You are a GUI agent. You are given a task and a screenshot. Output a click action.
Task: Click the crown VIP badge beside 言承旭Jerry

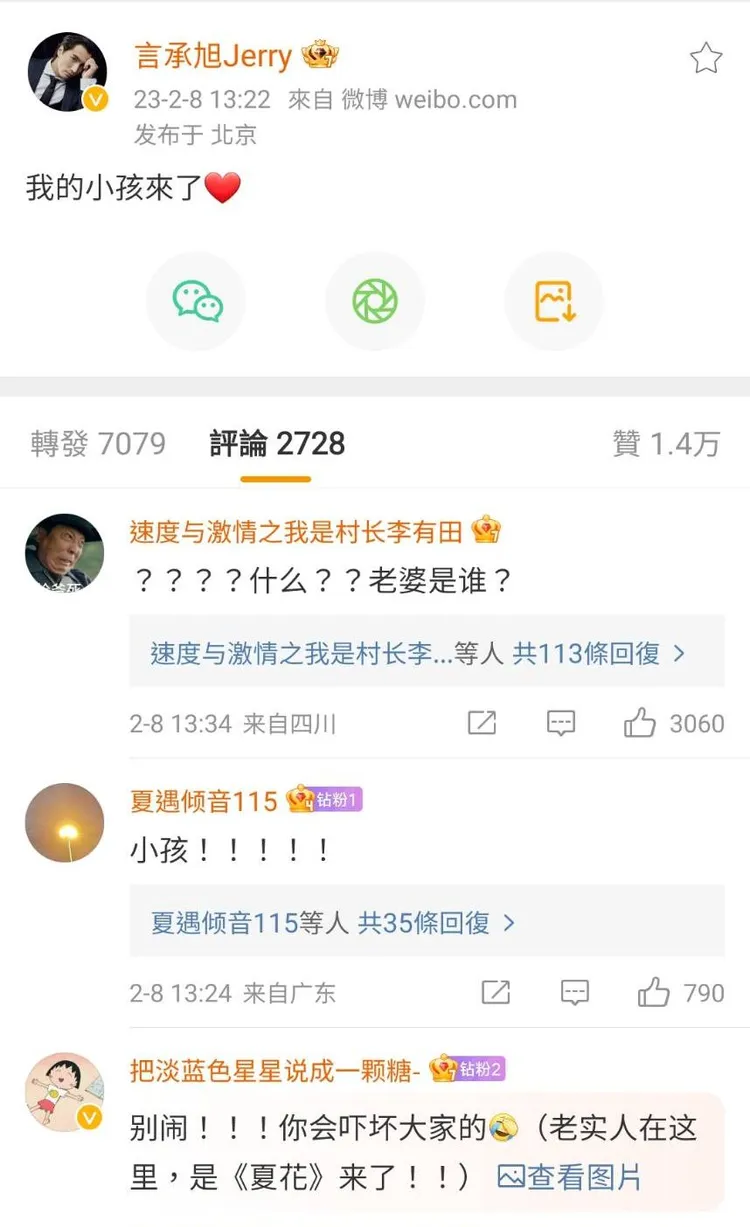point(318,57)
